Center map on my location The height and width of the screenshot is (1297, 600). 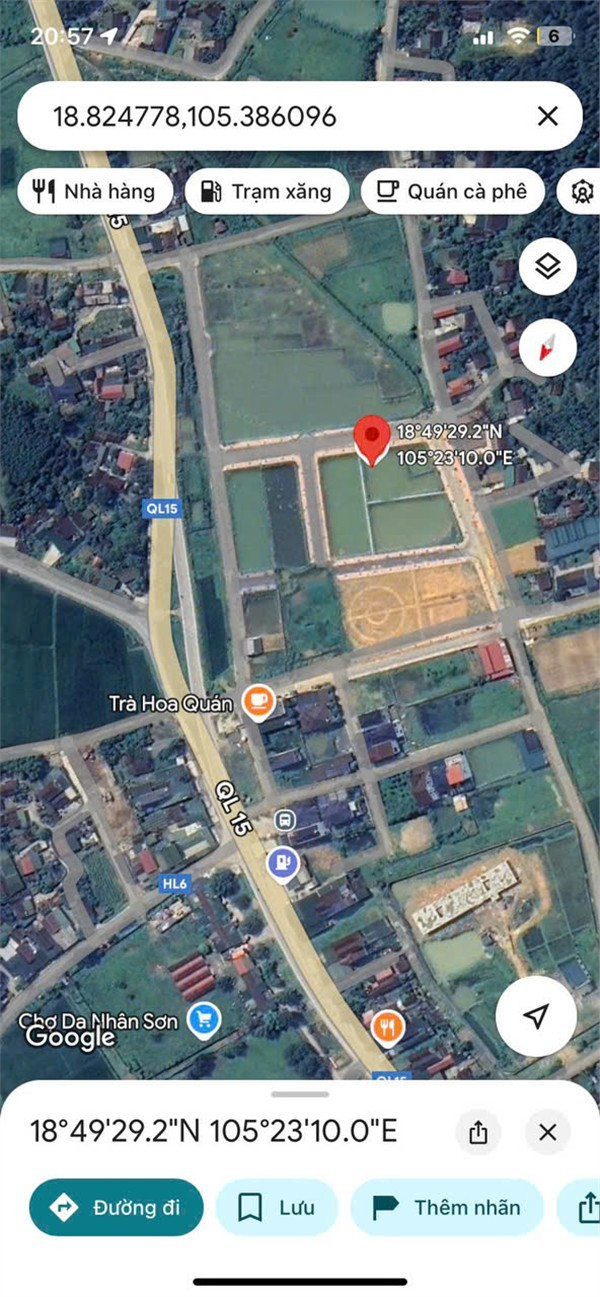pos(536,1016)
